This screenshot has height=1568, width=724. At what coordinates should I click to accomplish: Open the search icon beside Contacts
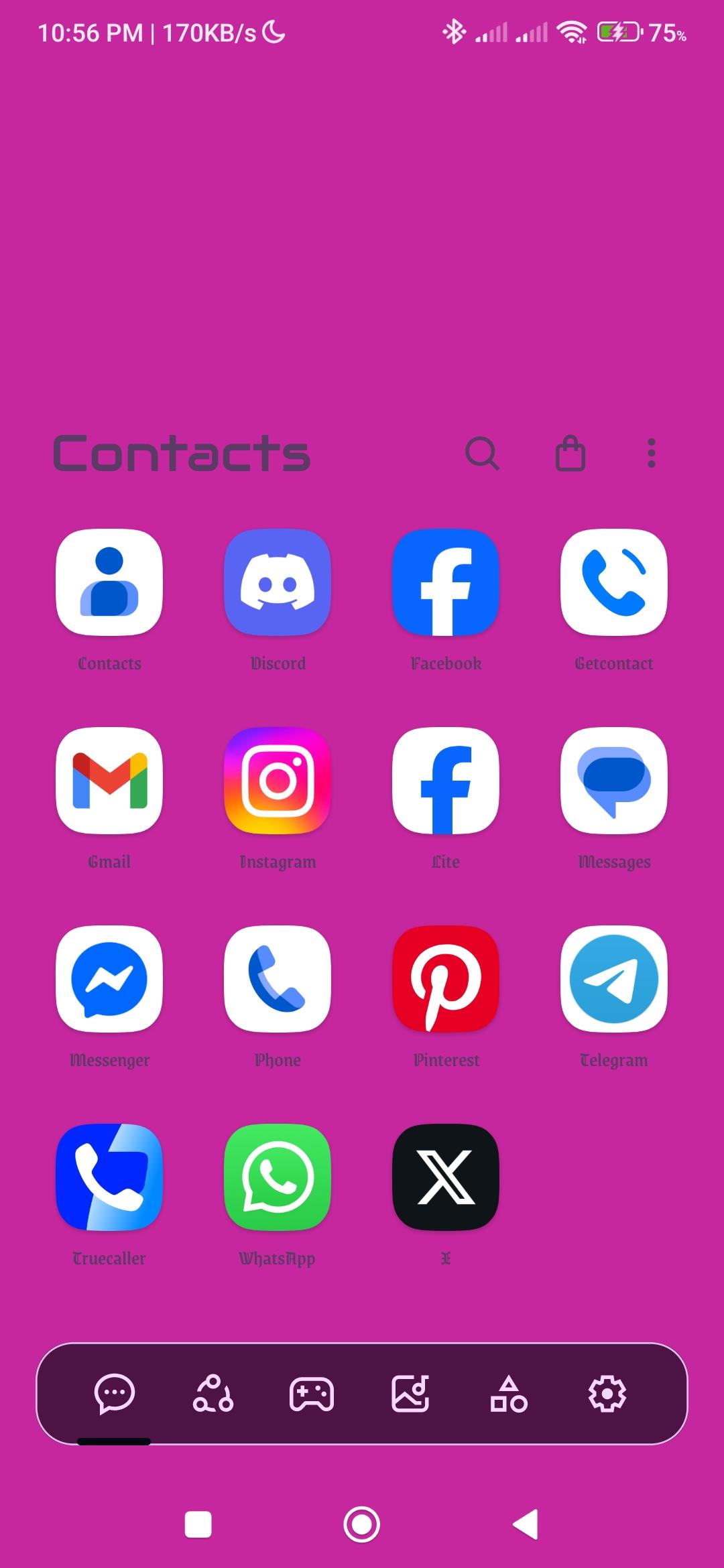482,454
